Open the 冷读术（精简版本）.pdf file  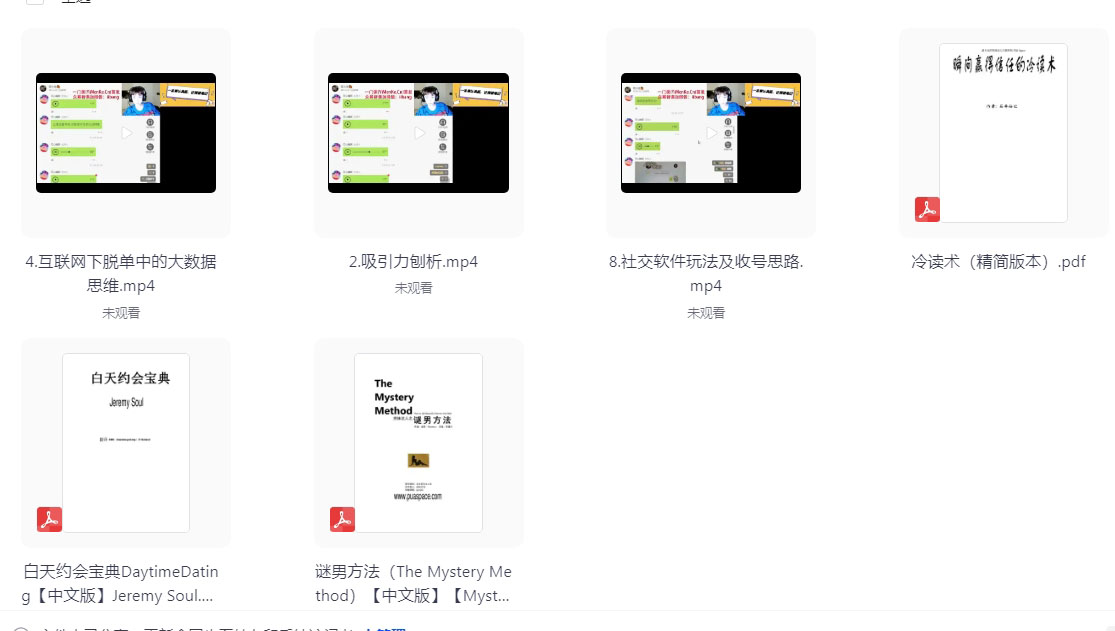pos(1003,133)
